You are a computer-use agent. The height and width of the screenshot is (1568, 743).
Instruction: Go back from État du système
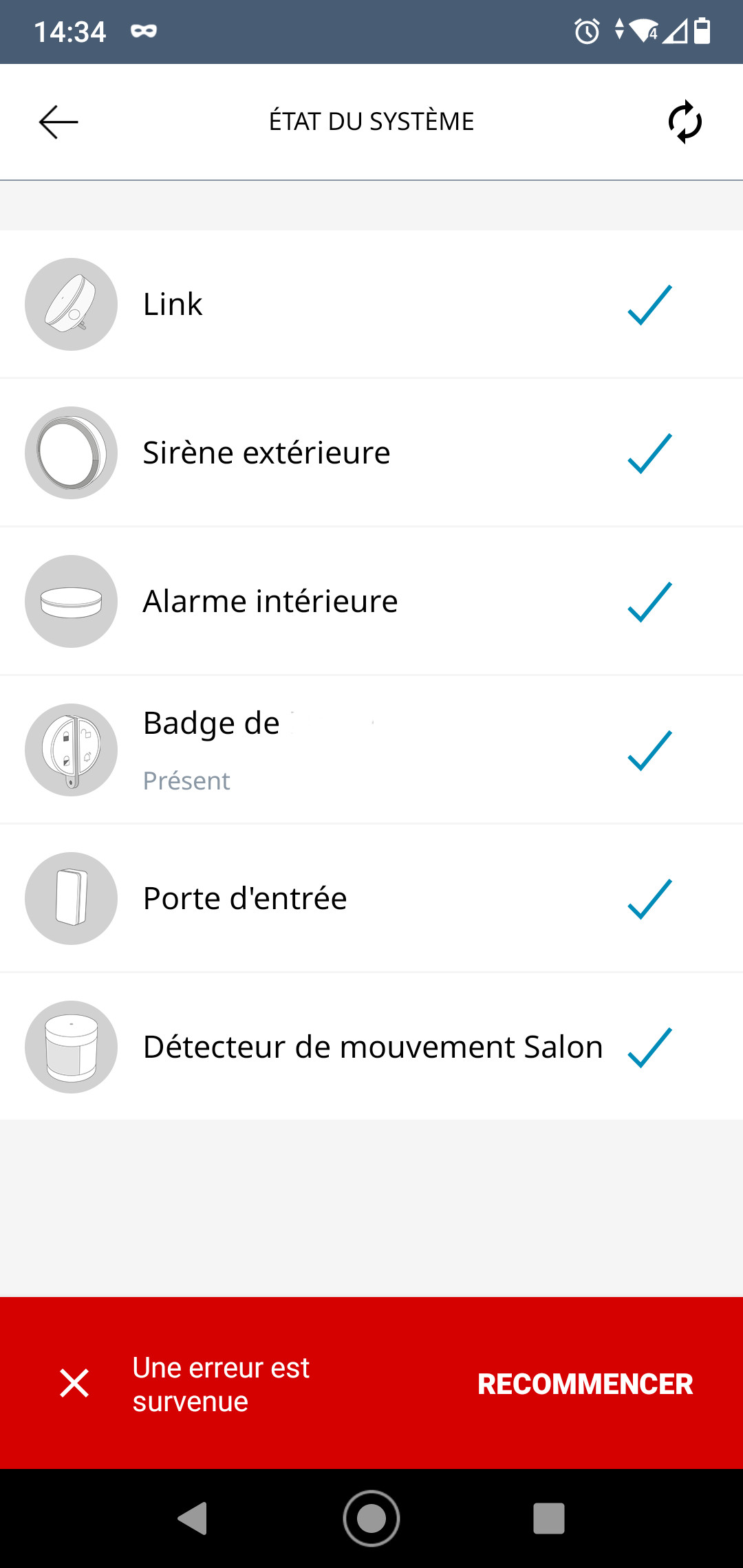coord(58,122)
